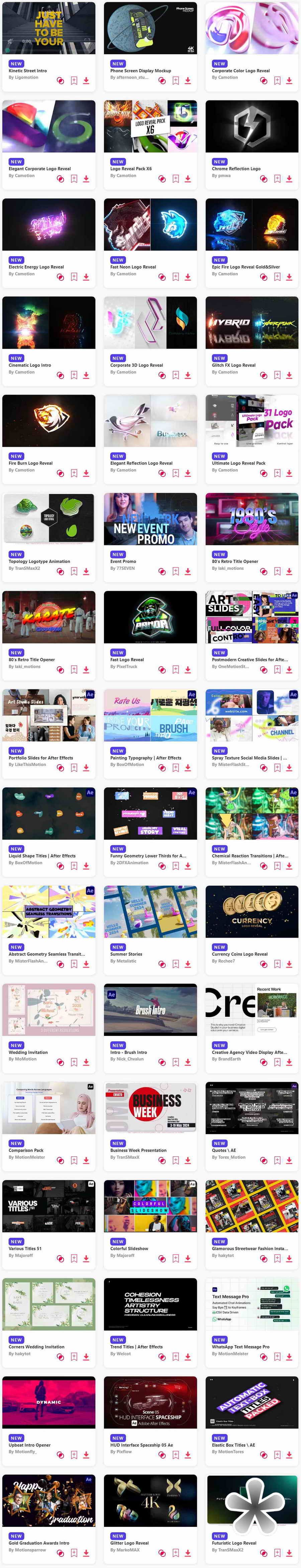Download the Glitter Logo Reveal template
This screenshot has width=301, height=1568.
(187, 1553)
